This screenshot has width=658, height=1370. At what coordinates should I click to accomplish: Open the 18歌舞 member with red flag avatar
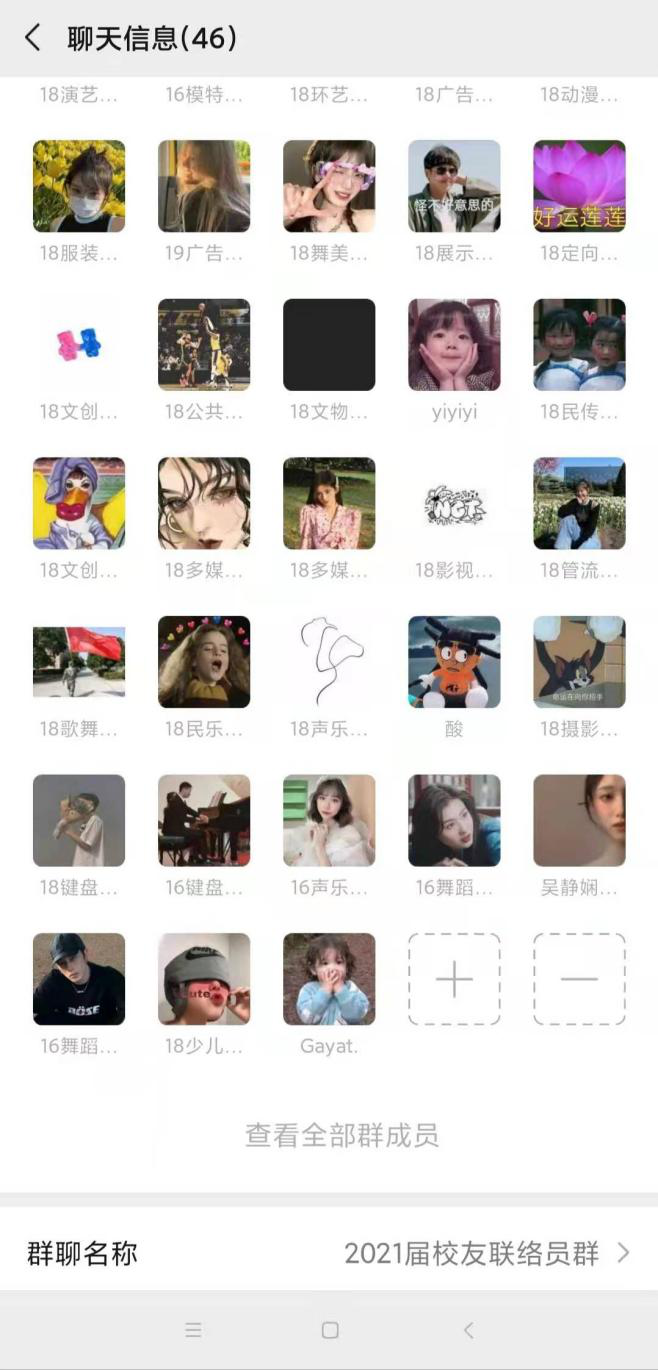coord(79,662)
